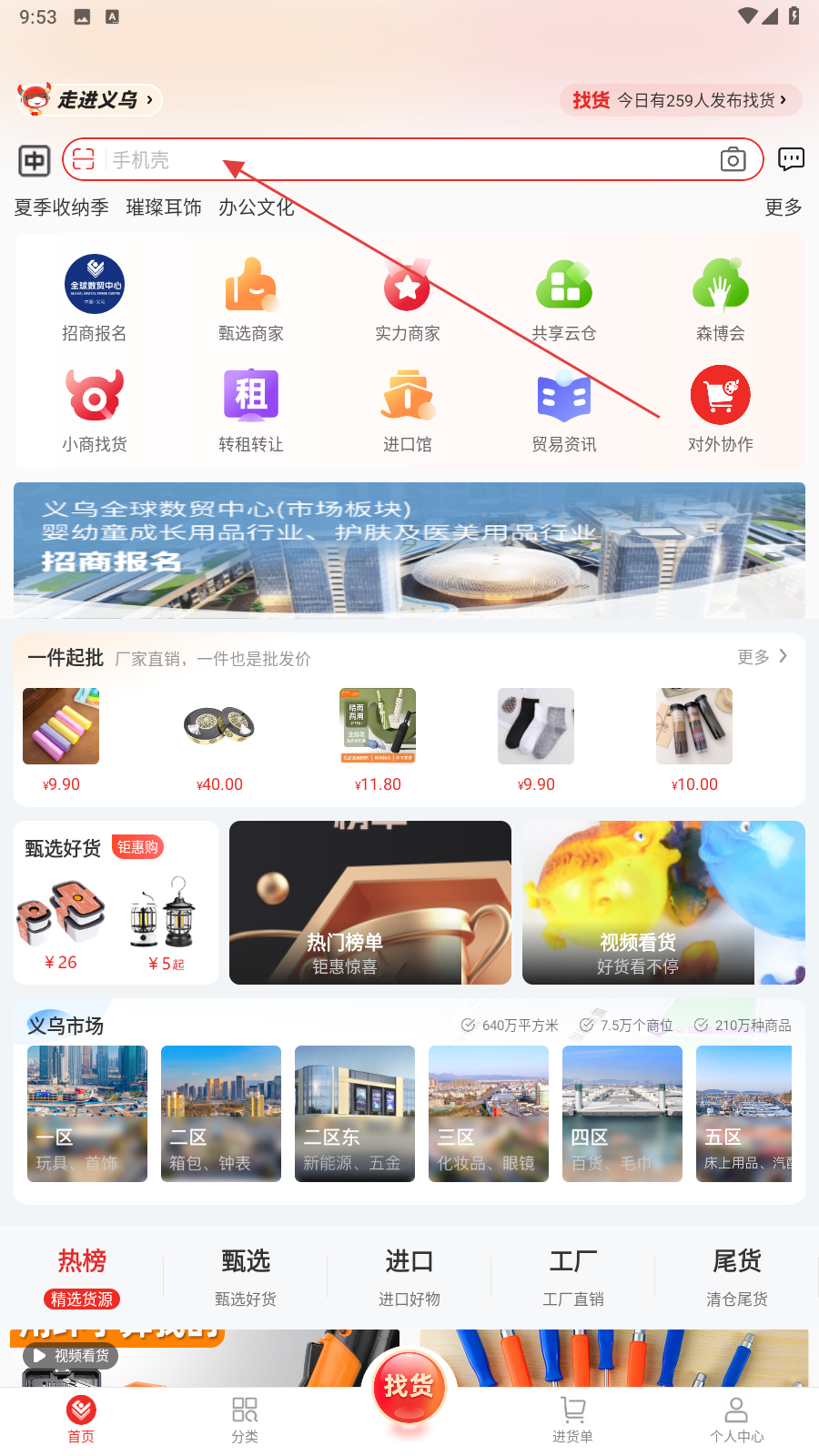Open the 找货 today's sourcing requests banner
This screenshot has height=1456, width=819.
click(x=681, y=100)
